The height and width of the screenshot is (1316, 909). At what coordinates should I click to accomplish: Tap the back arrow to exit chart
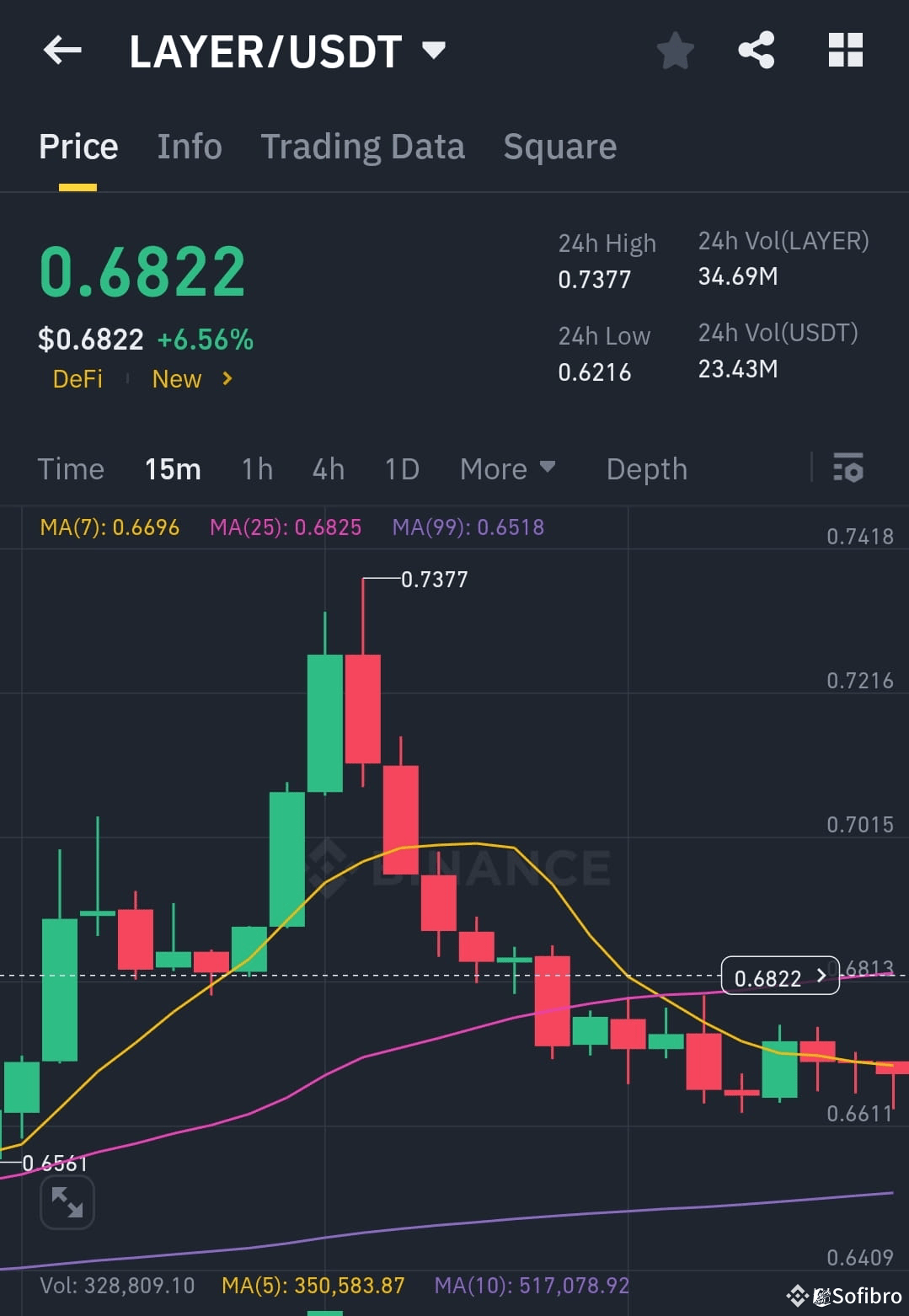pyautogui.click(x=61, y=51)
